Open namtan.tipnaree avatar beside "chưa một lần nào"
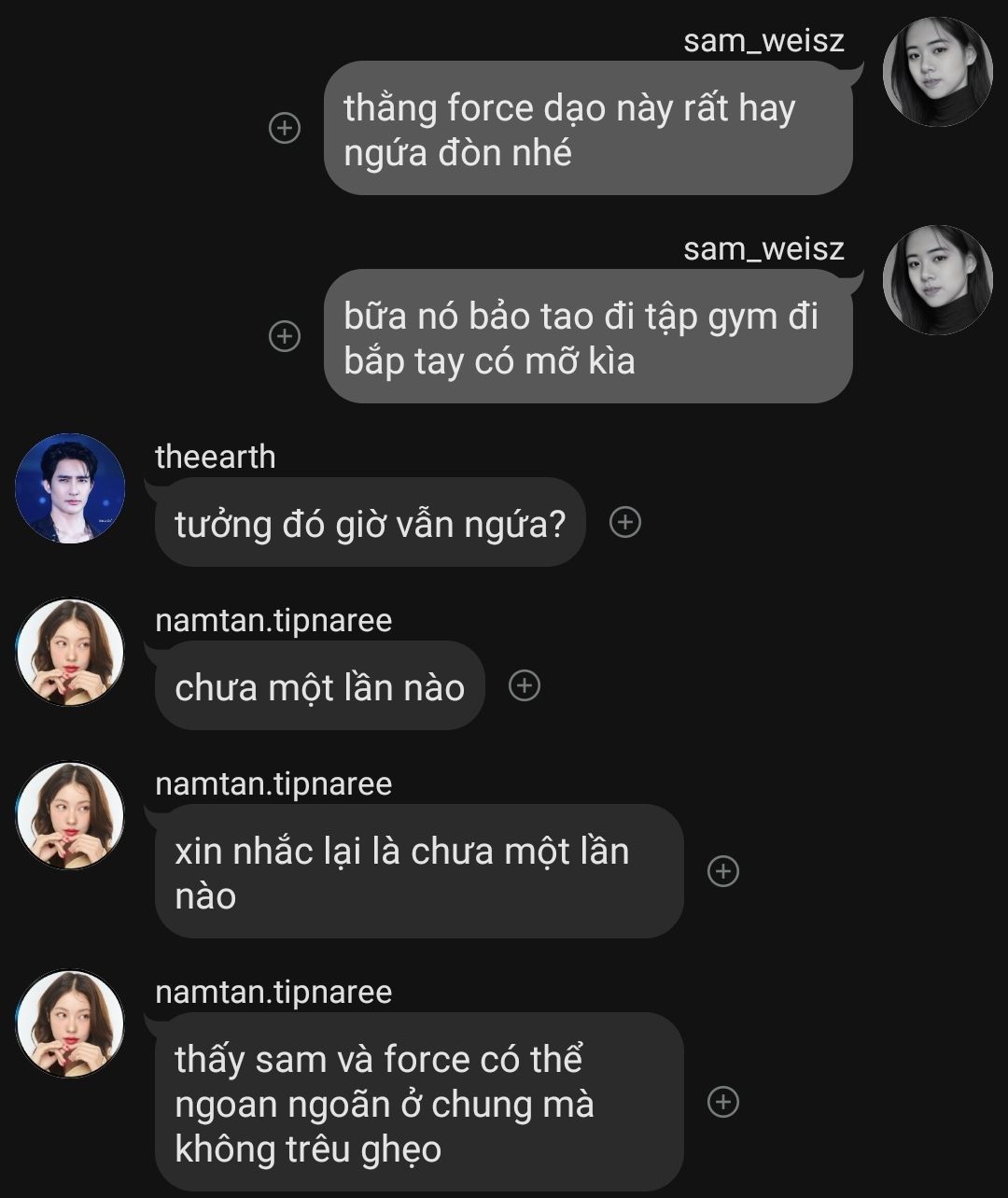Viewport: 1008px width, 1198px height. point(70,652)
